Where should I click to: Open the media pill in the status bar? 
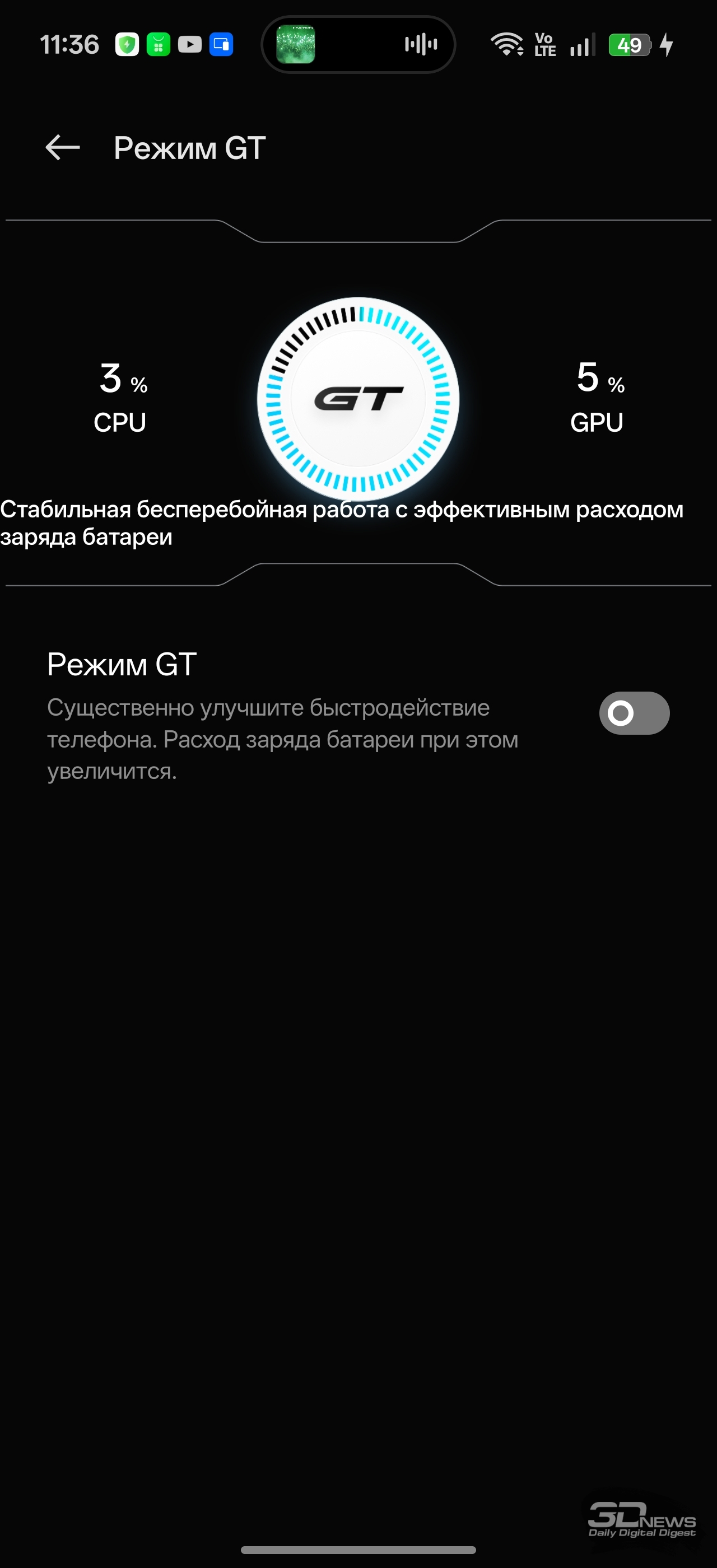pyautogui.click(x=358, y=44)
